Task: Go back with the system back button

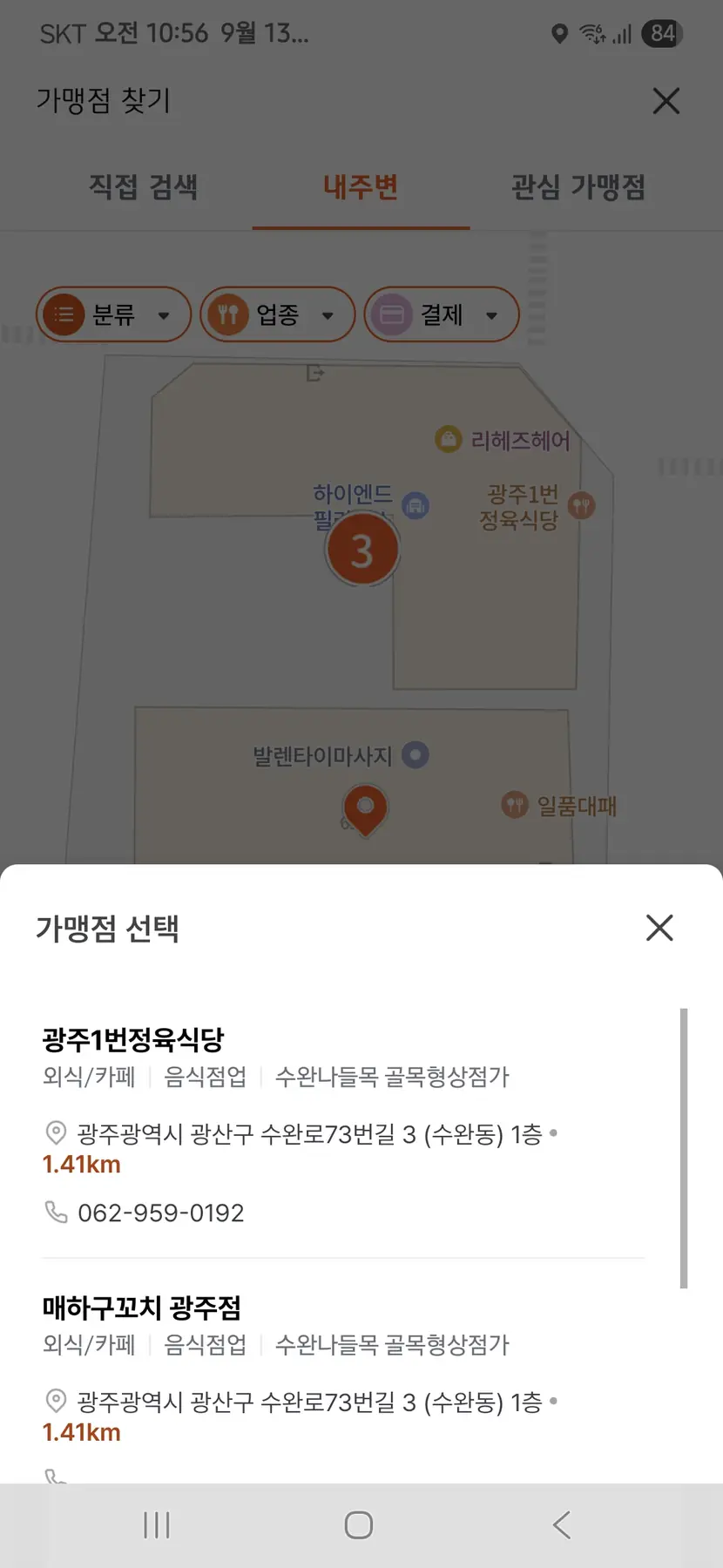Action: 562,1524
